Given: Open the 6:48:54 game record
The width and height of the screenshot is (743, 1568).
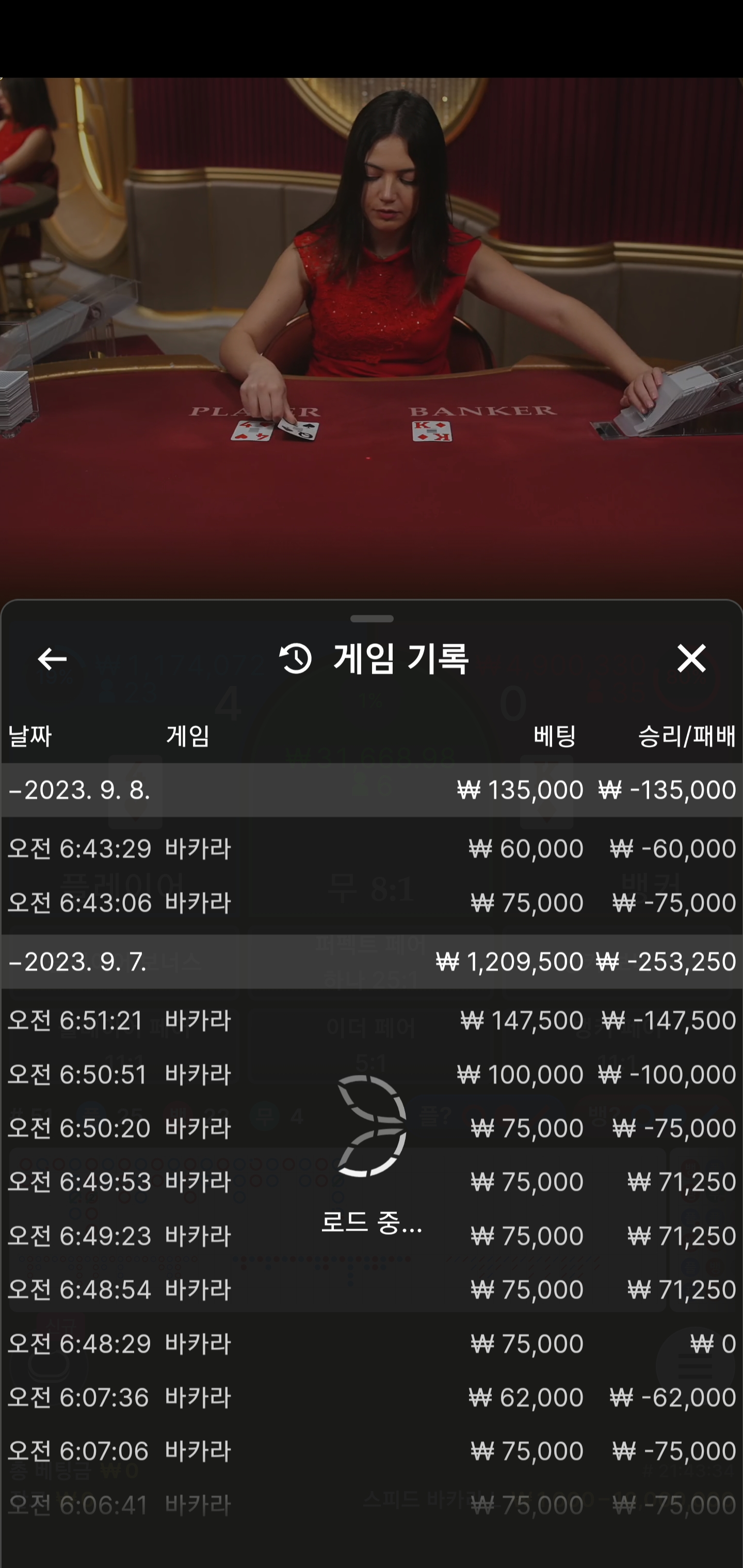Looking at the screenshot, I should pos(372,1289).
